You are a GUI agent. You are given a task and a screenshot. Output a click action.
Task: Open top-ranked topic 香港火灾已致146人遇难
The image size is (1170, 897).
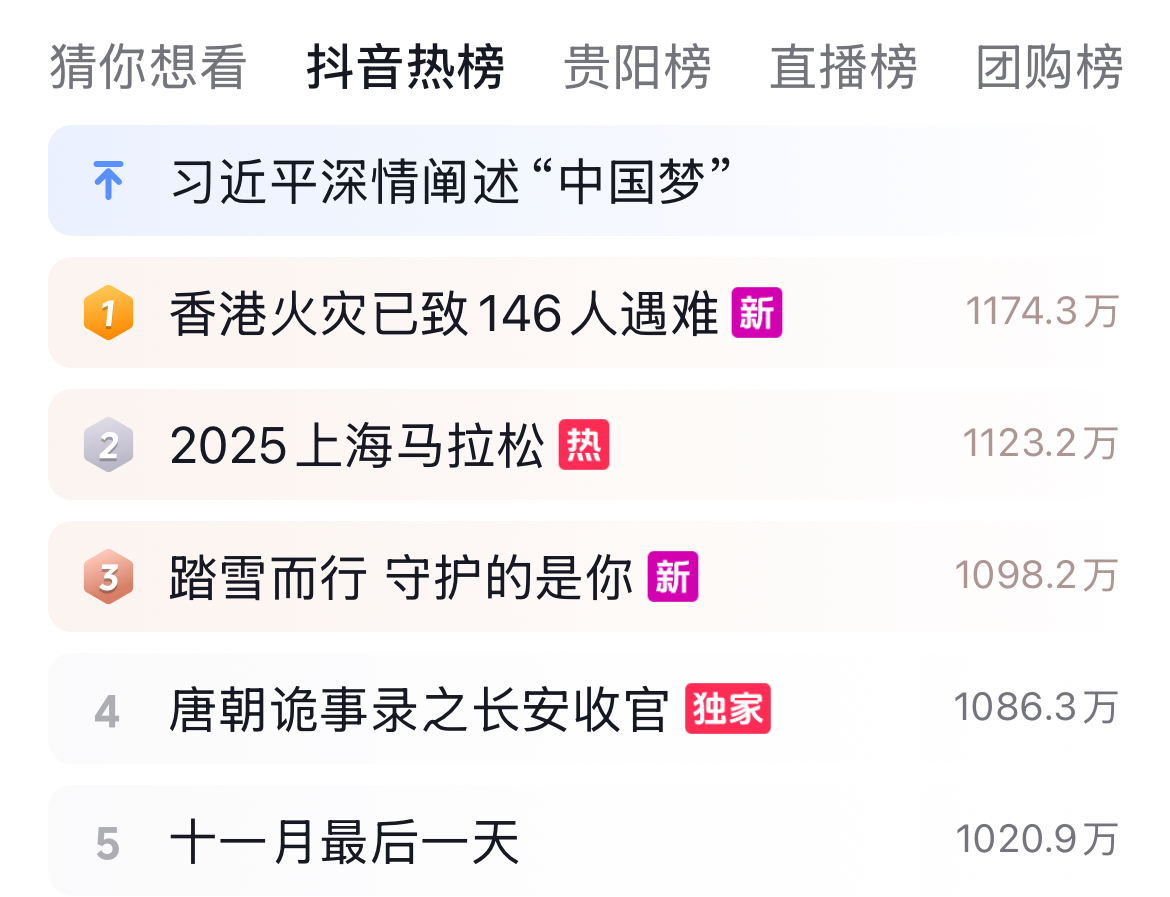click(x=444, y=314)
